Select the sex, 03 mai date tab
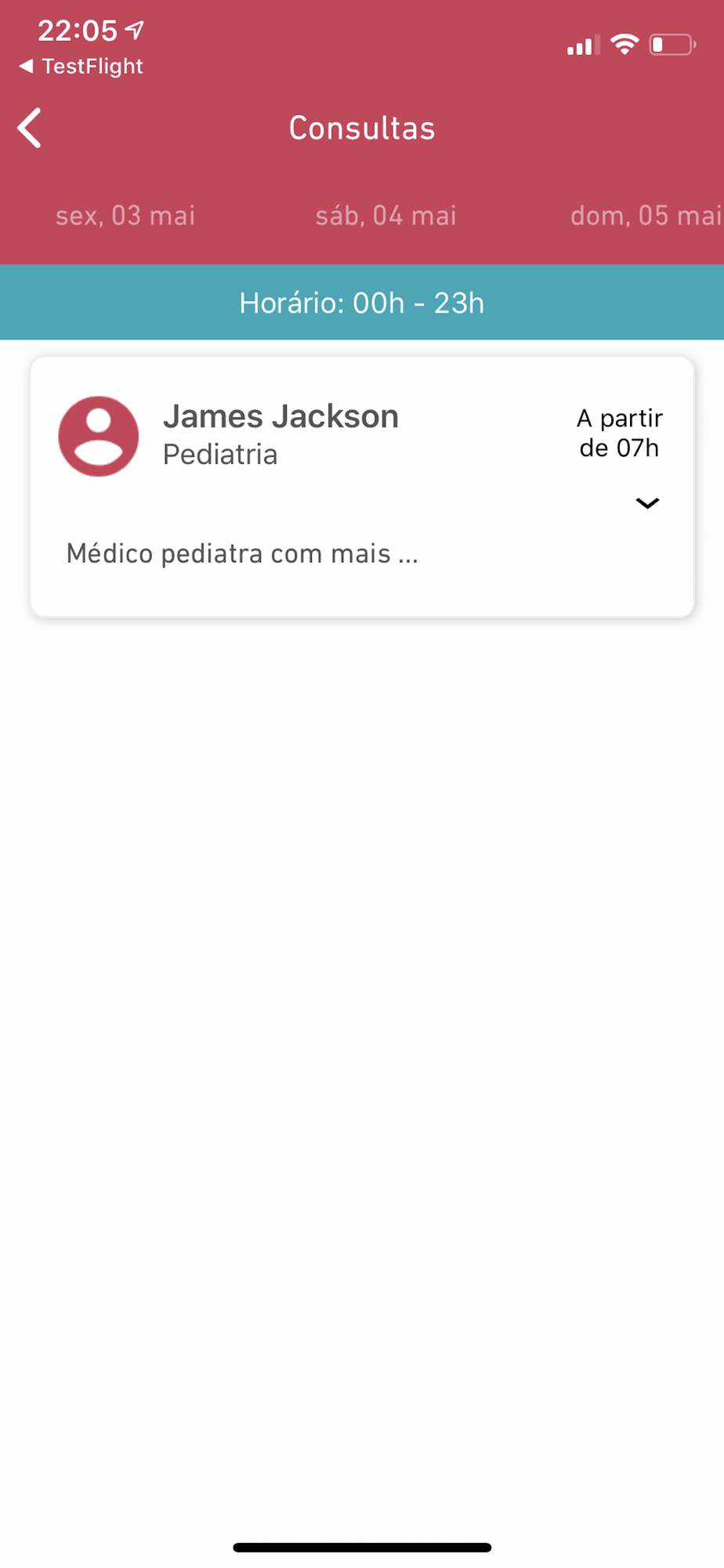The width and height of the screenshot is (724, 1568). pyautogui.click(x=125, y=216)
